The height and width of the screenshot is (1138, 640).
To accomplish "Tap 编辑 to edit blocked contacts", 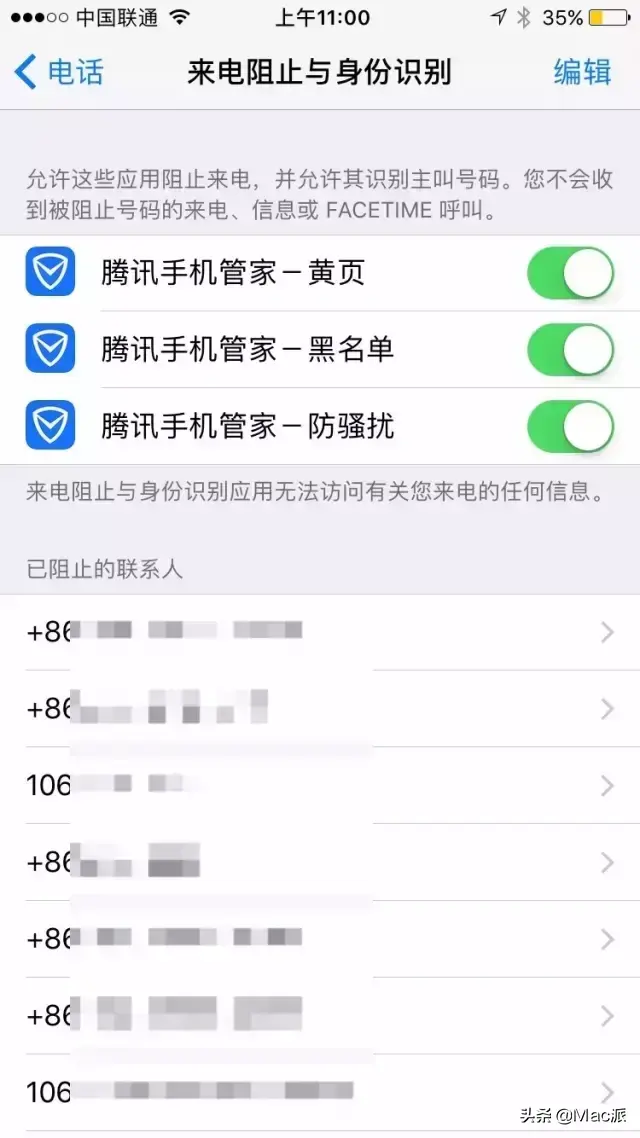I will pyautogui.click(x=583, y=73).
